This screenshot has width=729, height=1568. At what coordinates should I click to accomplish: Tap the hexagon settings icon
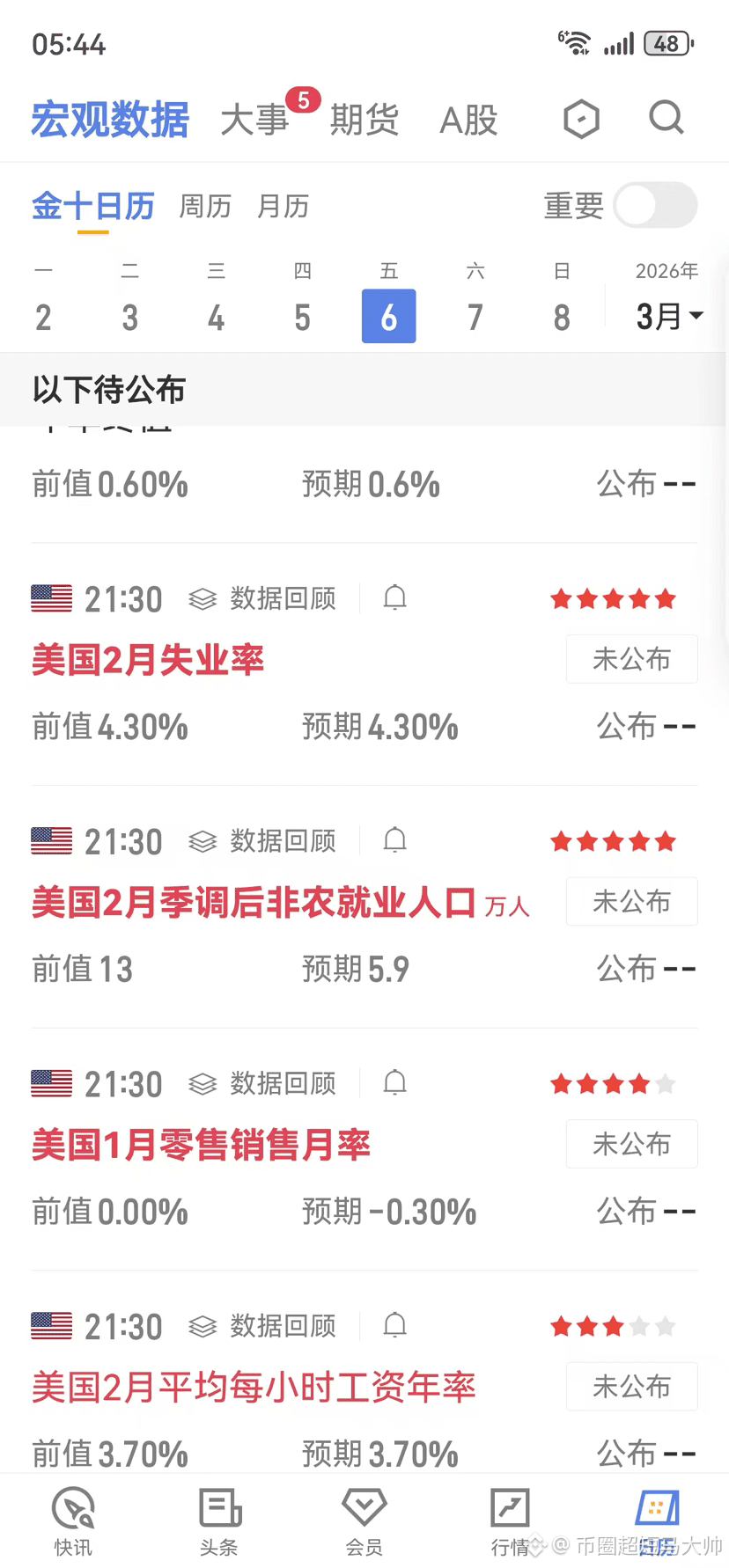pos(581,118)
